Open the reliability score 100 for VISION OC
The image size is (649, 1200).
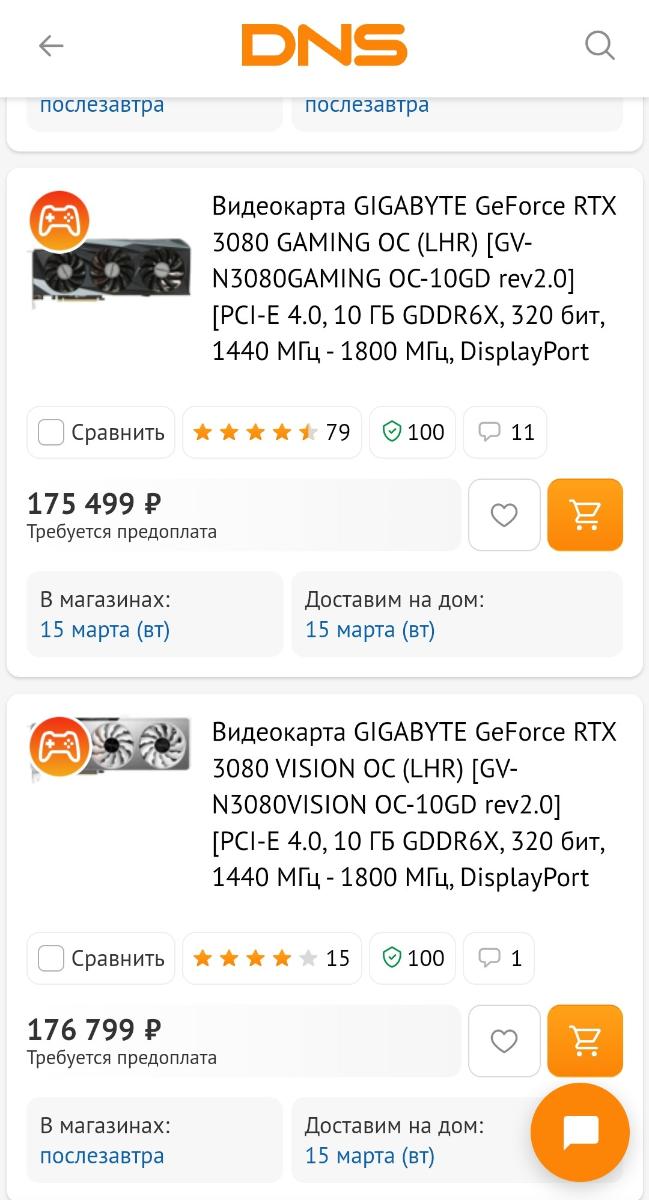(x=413, y=958)
